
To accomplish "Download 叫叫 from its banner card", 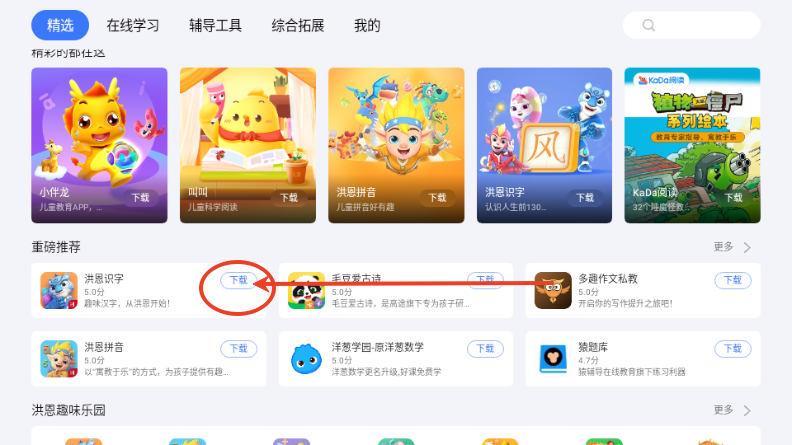I will (289, 198).
